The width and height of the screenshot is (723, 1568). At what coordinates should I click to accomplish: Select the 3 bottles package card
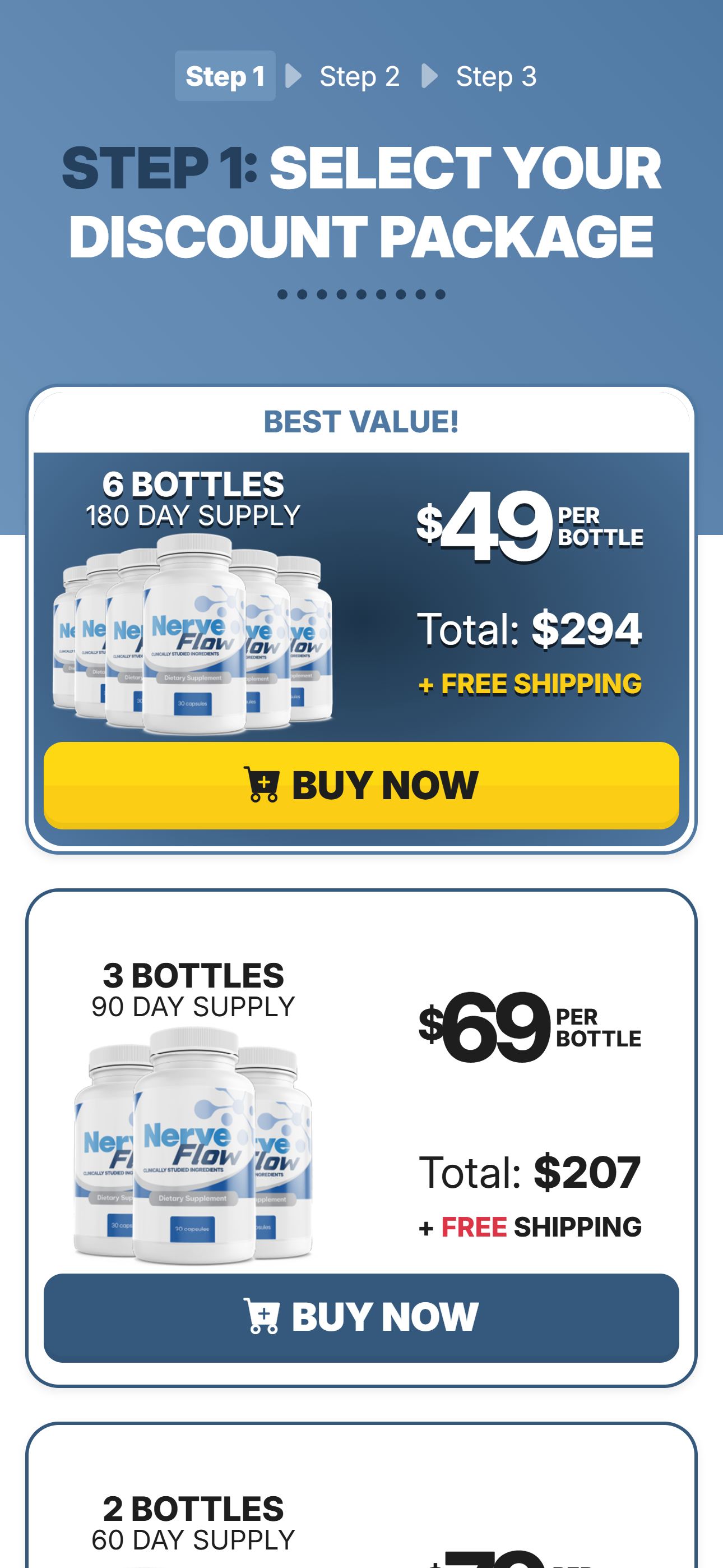tap(361, 1096)
